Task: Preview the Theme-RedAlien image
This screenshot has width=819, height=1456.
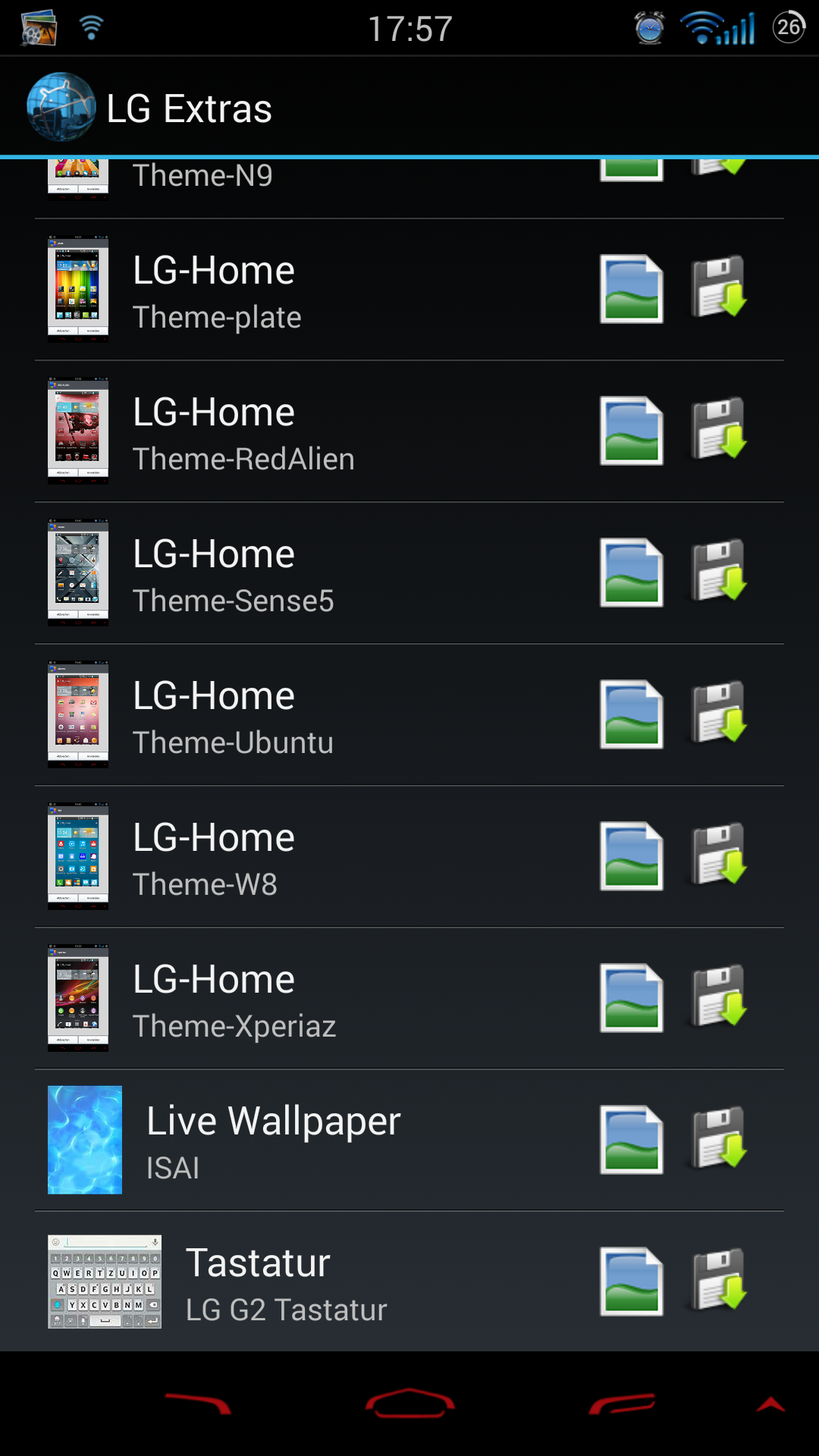Action: click(632, 431)
